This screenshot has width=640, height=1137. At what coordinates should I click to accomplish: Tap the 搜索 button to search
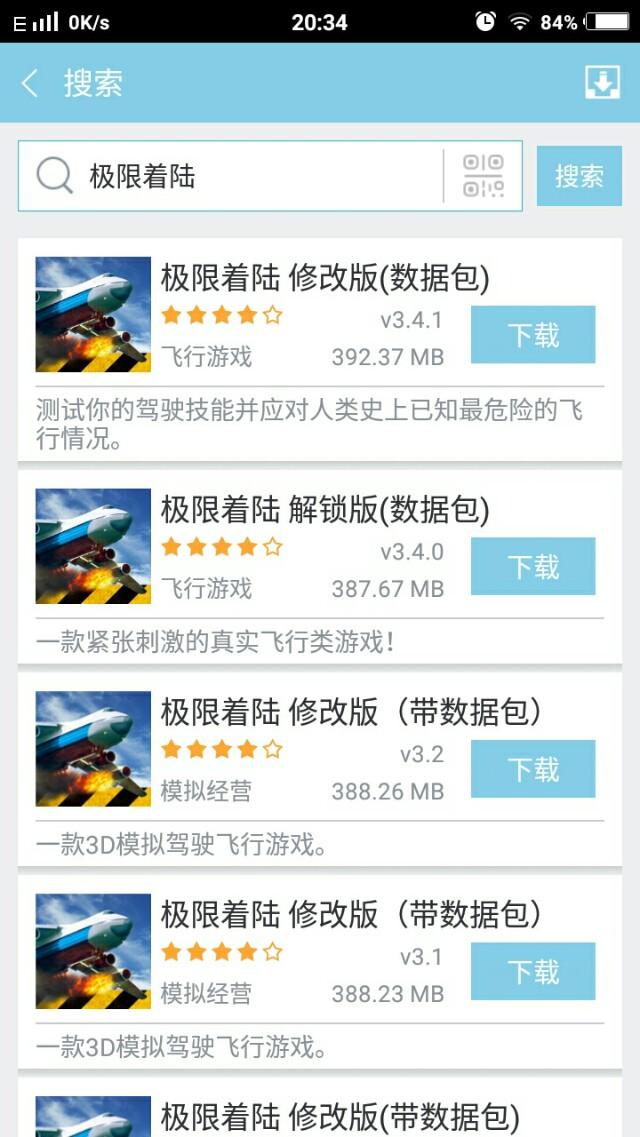coord(579,176)
